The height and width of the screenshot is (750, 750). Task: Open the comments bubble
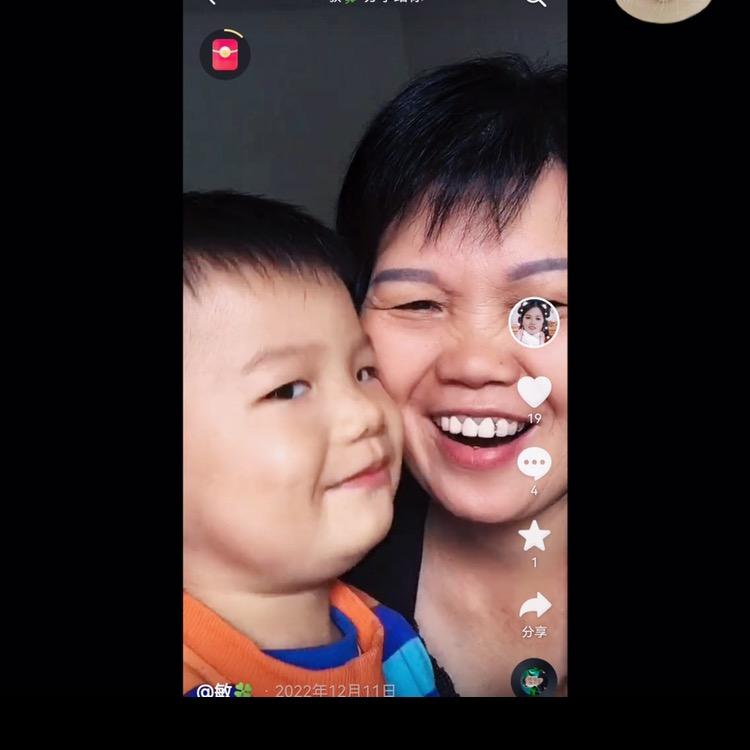click(534, 463)
